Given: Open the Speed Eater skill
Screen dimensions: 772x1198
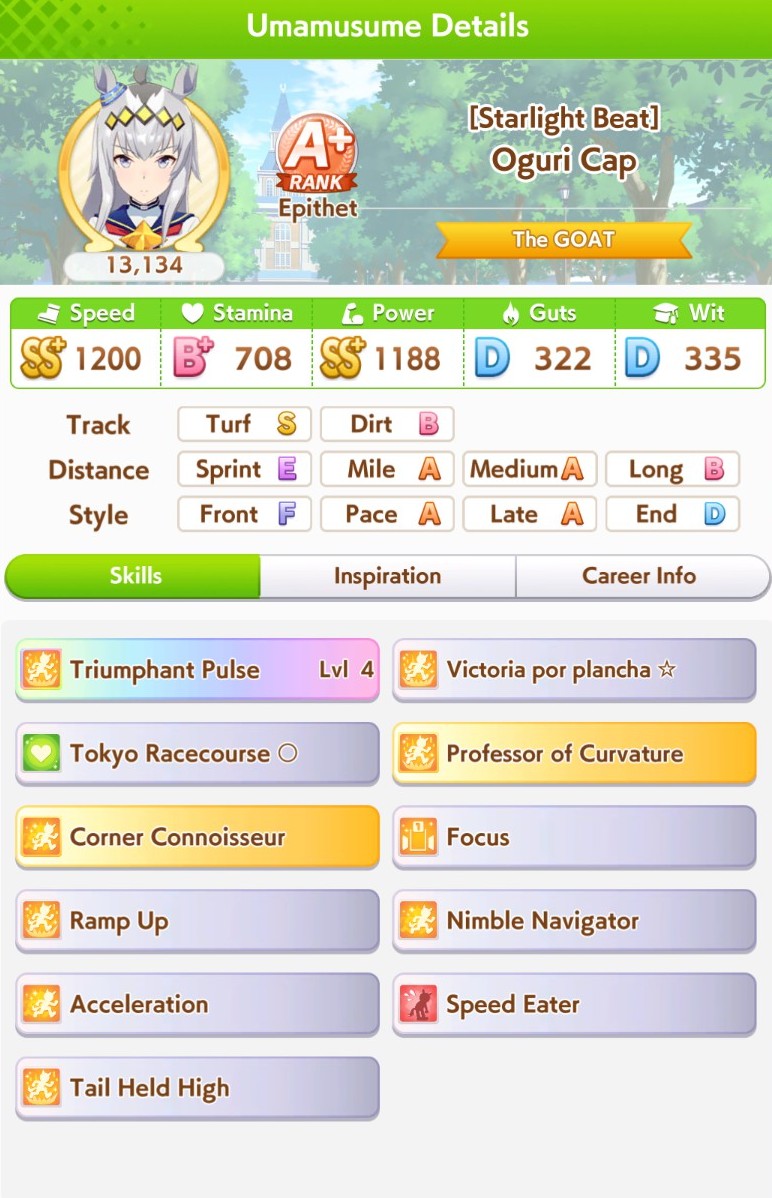Looking at the screenshot, I should 574,1004.
